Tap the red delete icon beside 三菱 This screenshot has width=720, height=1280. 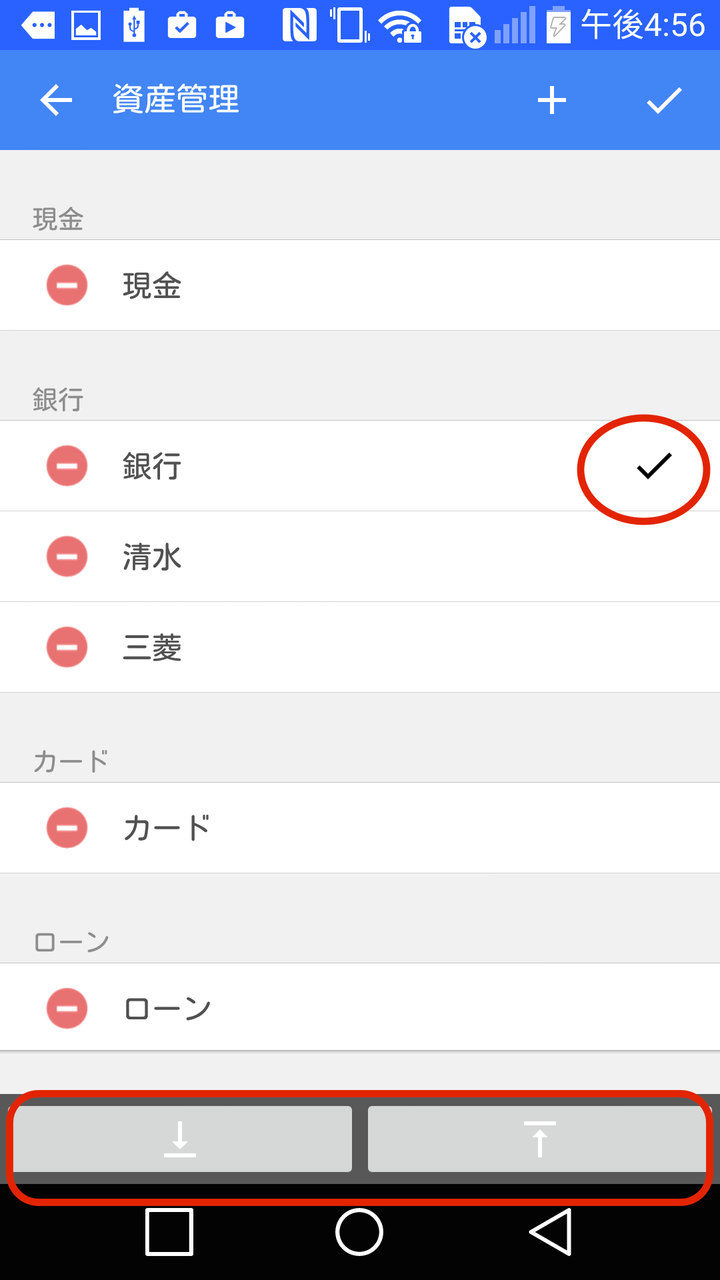67,647
